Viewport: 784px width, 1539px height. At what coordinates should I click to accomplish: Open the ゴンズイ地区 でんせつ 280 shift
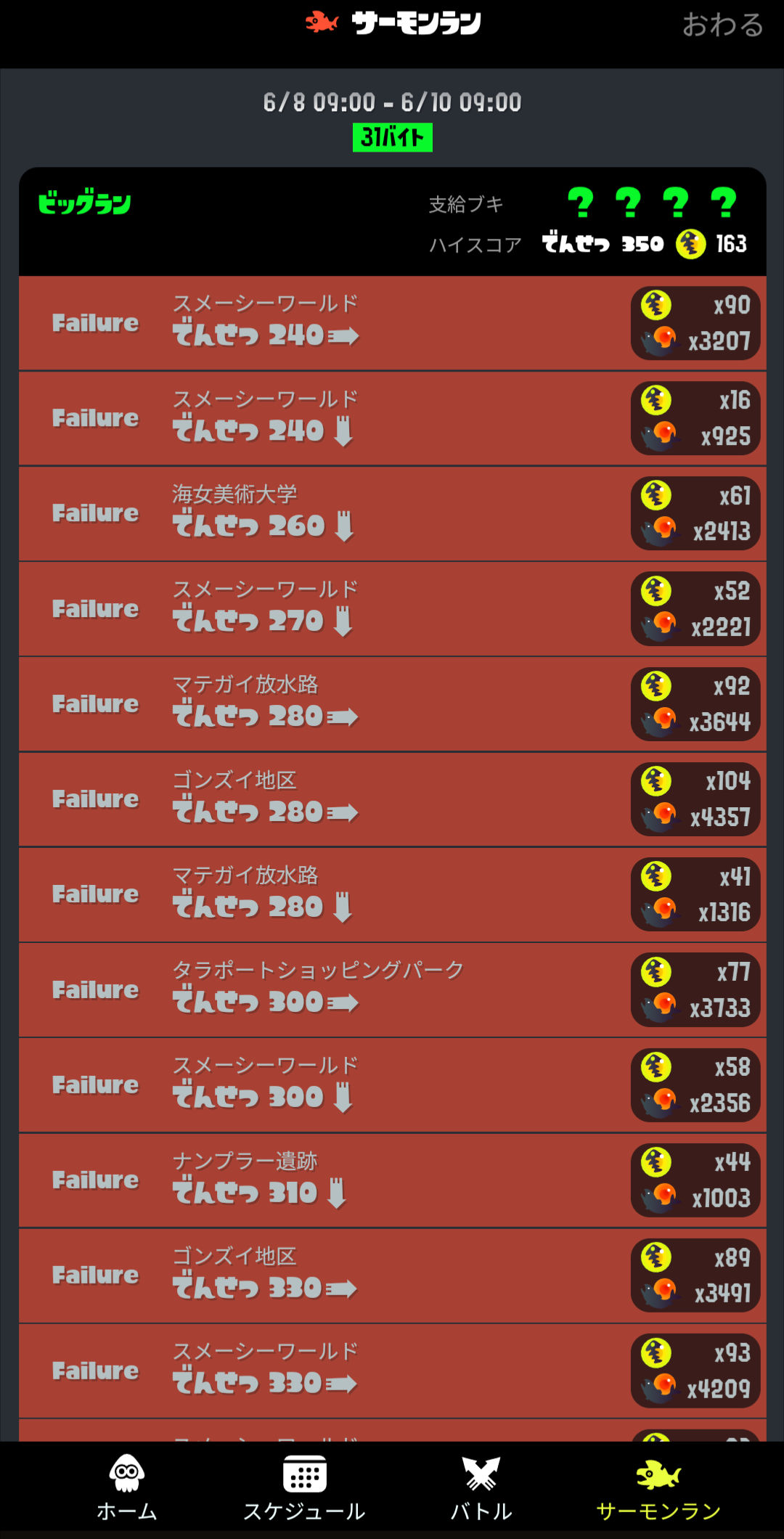(392, 799)
